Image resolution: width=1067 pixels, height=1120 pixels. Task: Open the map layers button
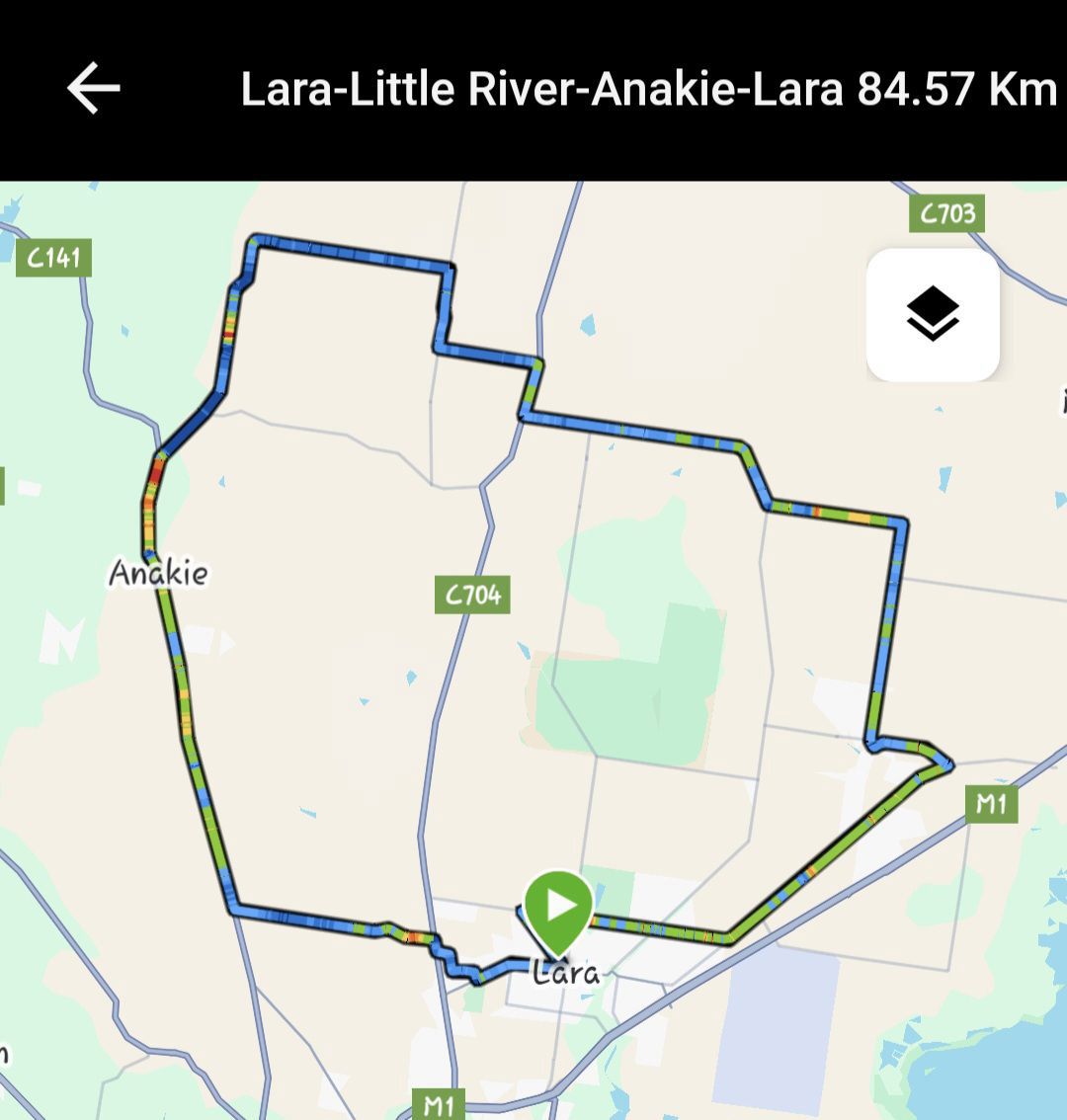tap(933, 315)
